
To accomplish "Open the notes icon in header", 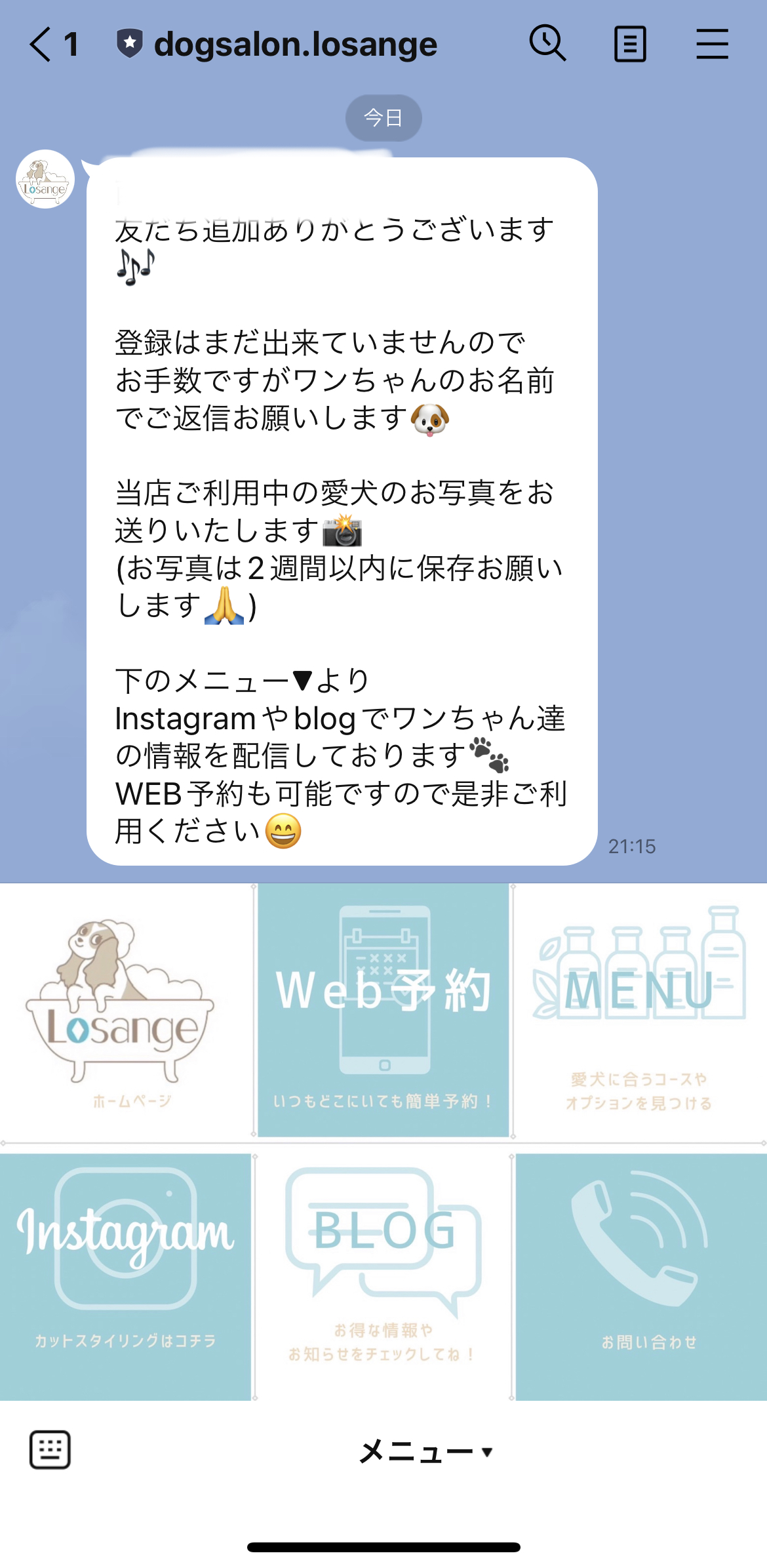I will [630, 44].
